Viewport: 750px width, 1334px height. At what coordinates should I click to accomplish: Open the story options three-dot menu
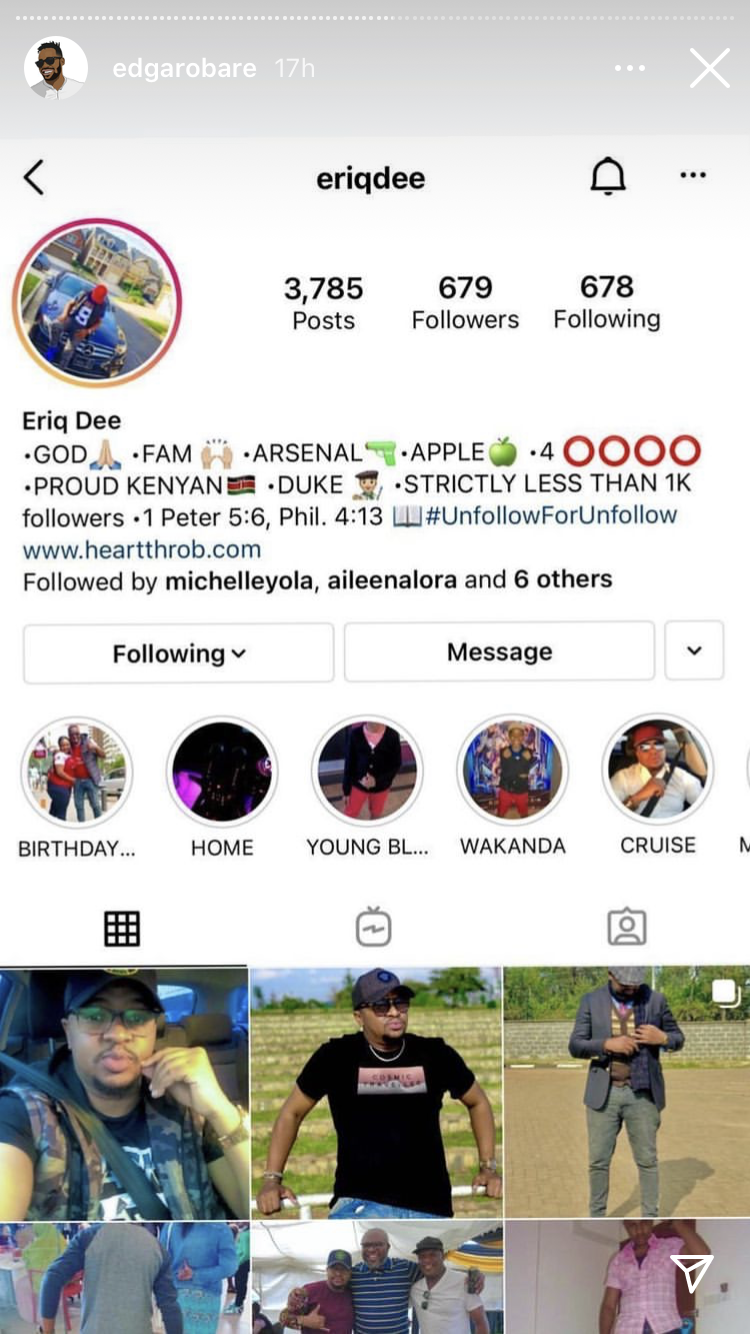(x=630, y=68)
